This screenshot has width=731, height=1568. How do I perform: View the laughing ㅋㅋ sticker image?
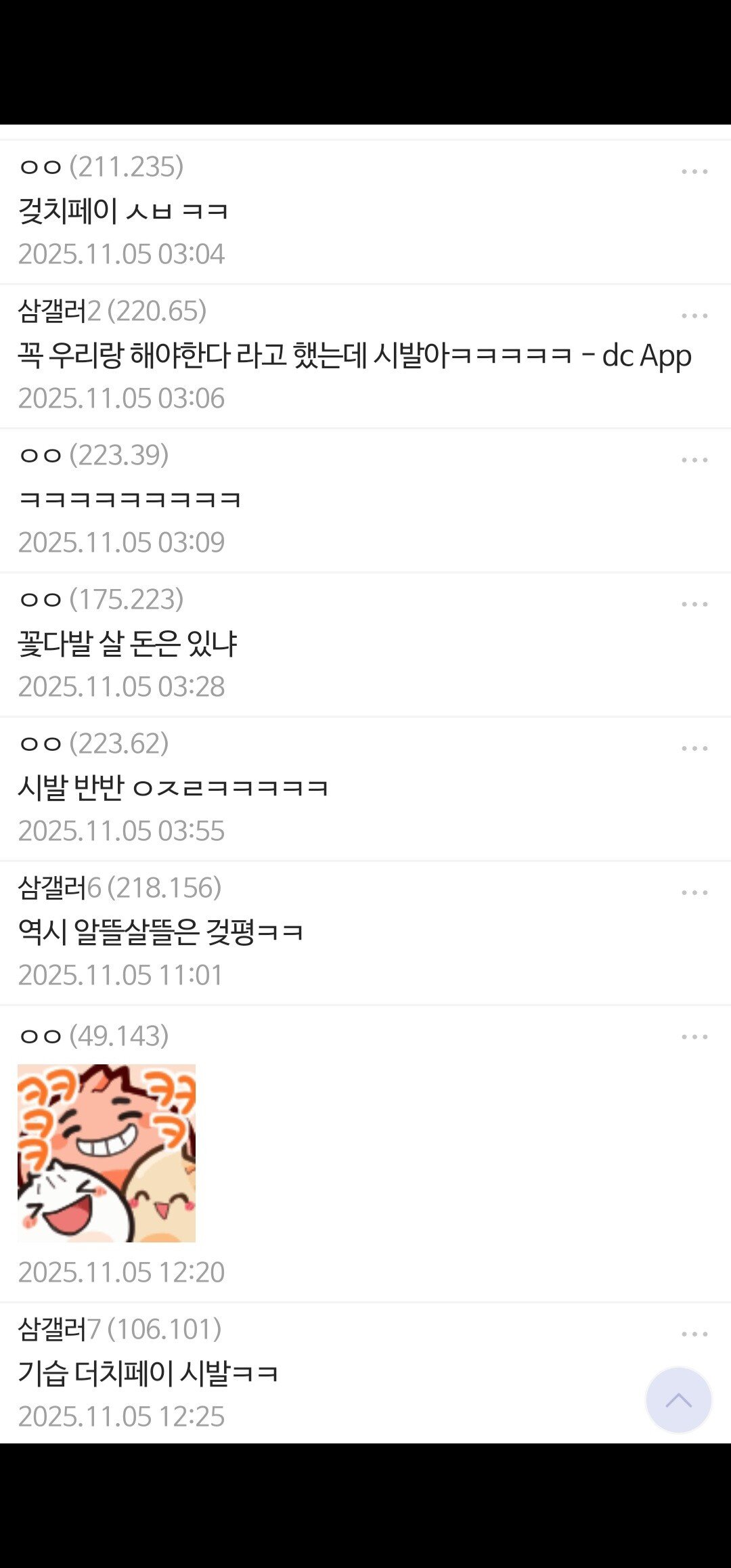pos(106,1153)
